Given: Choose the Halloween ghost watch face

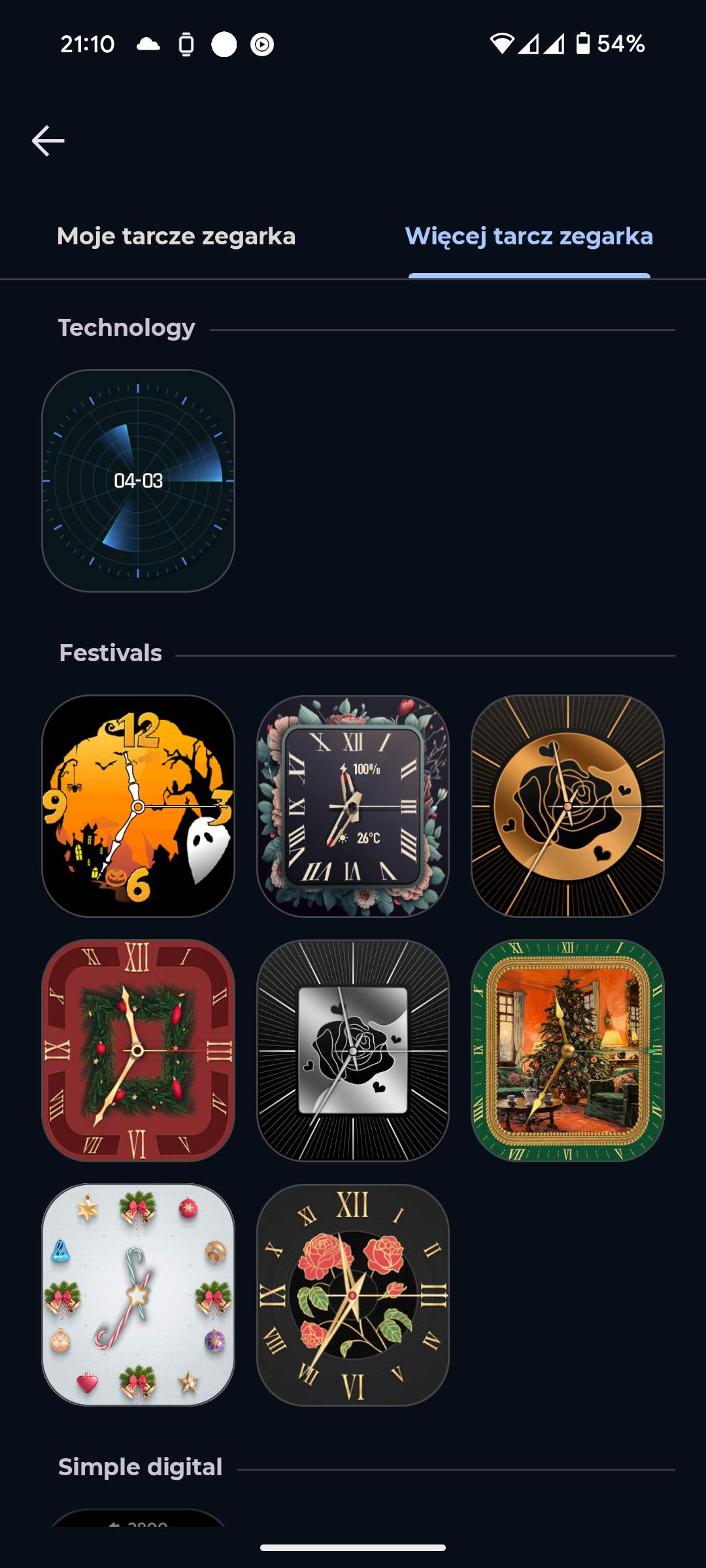Looking at the screenshot, I should [138, 806].
